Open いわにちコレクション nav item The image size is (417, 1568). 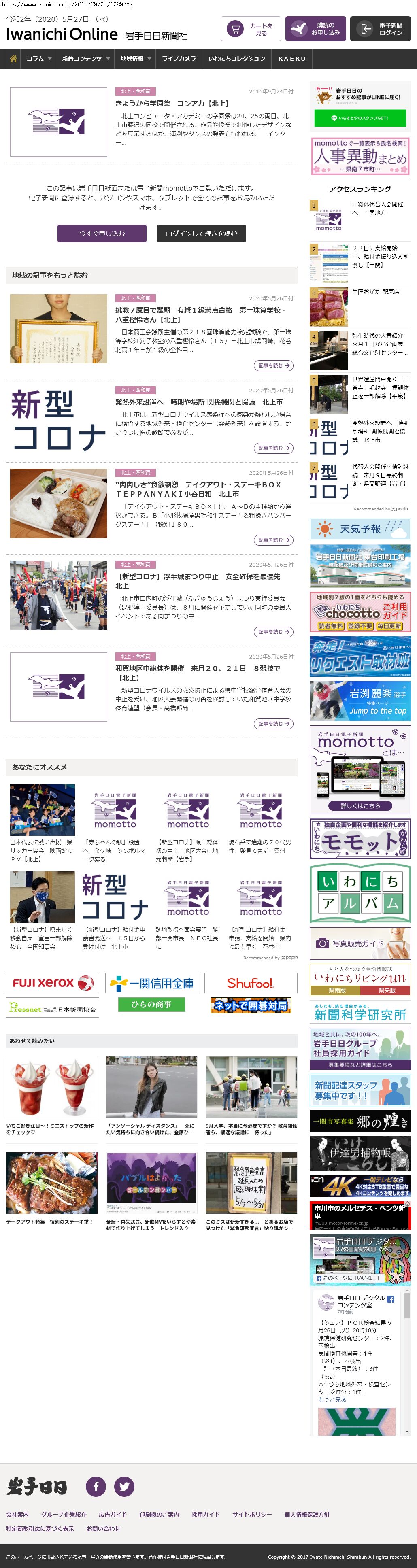tap(236, 58)
